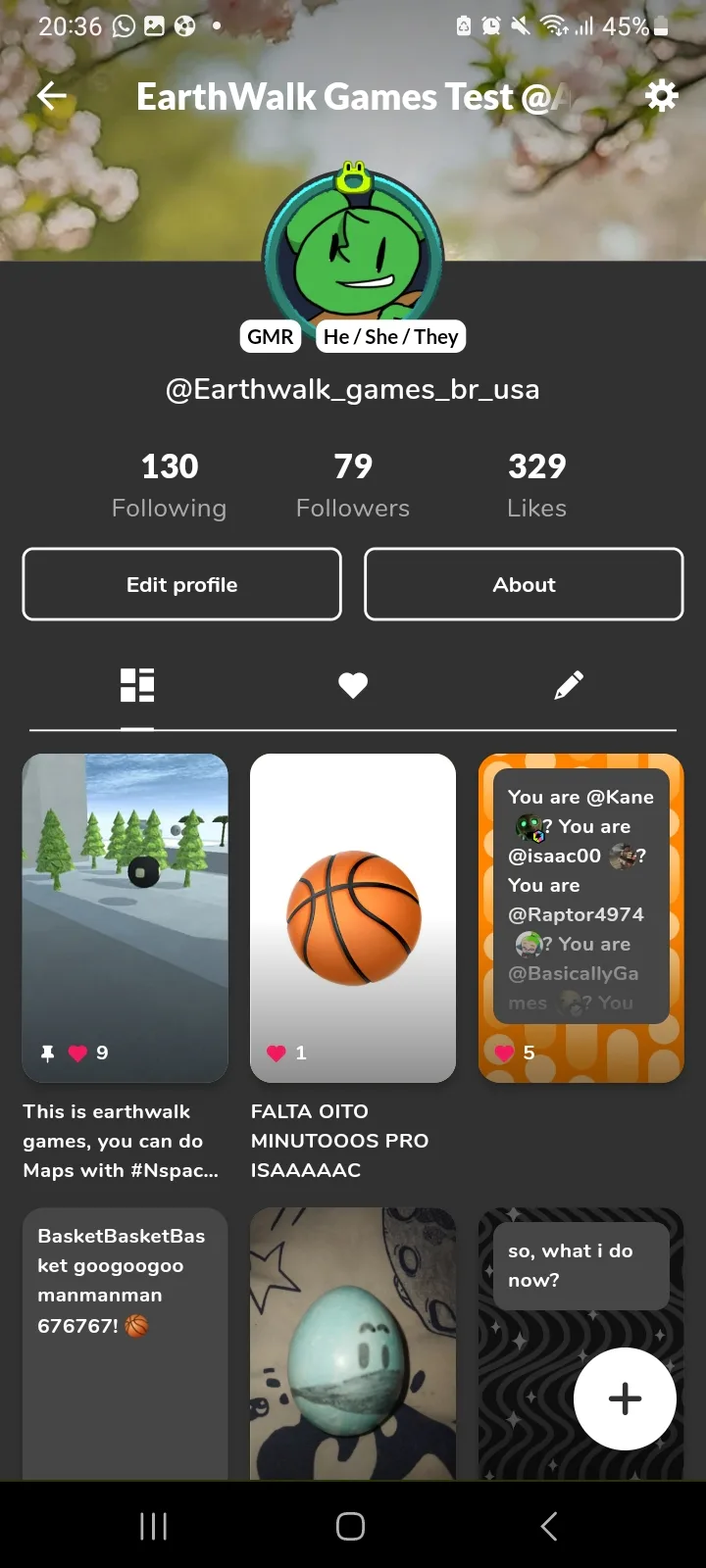The image size is (706, 1568).
Task: Tap Edit profile button
Action: (182, 584)
